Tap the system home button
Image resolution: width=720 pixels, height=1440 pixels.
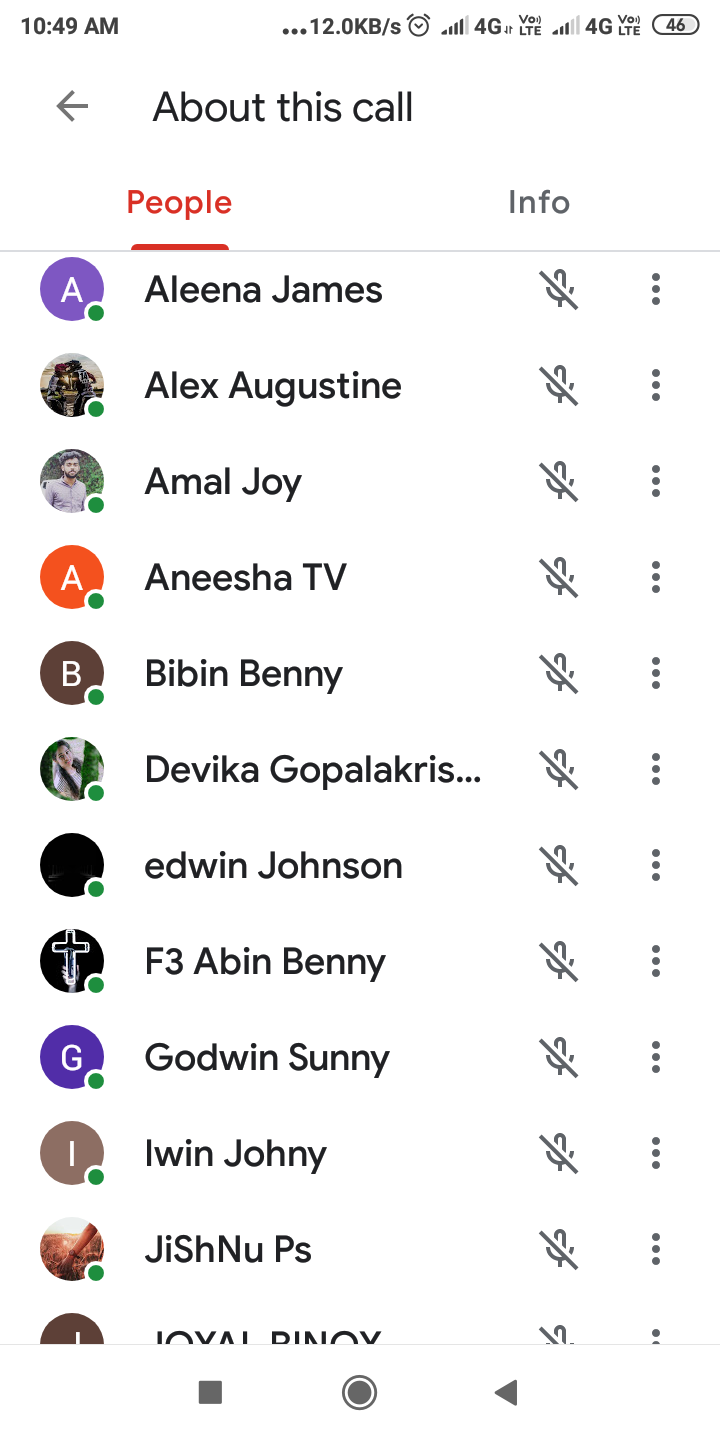(359, 1392)
